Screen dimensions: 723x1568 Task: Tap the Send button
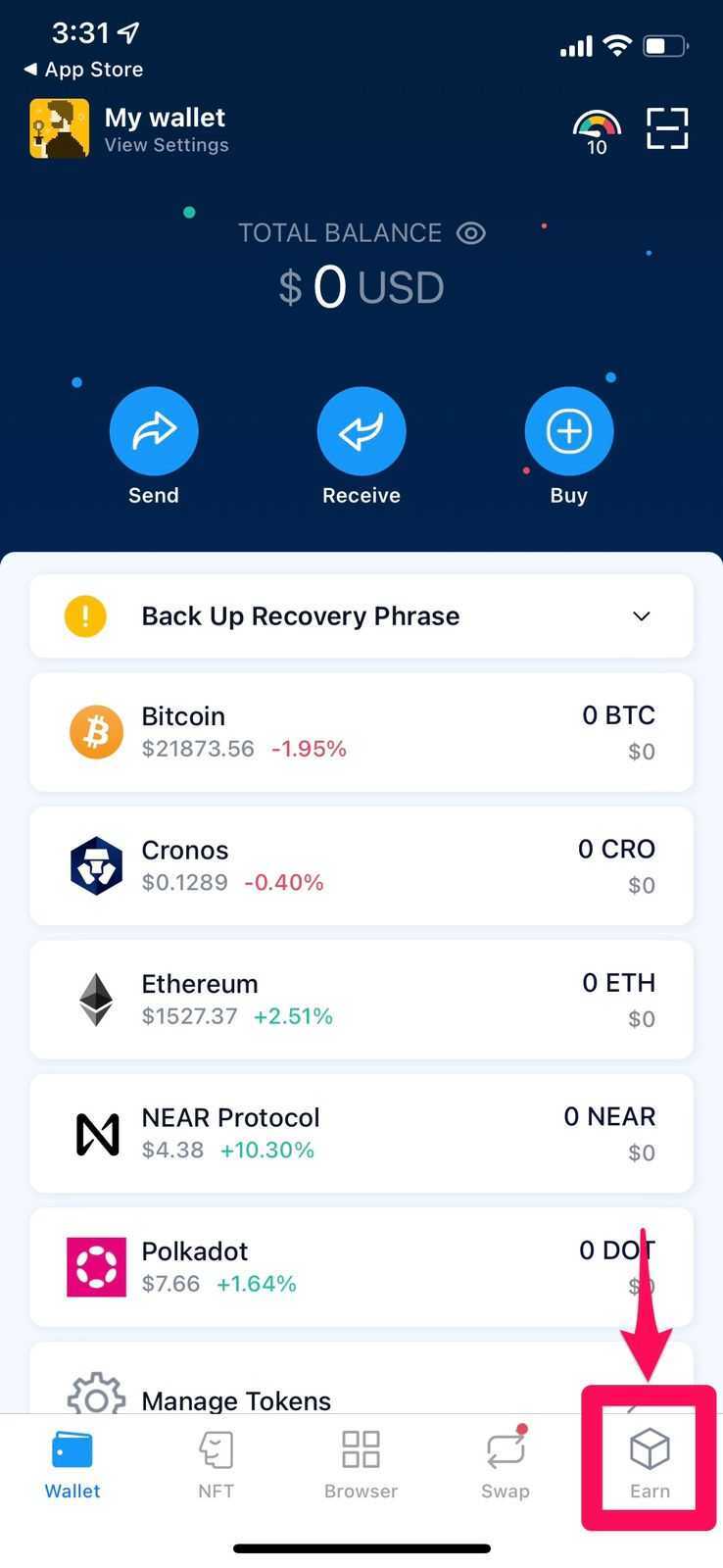154,431
